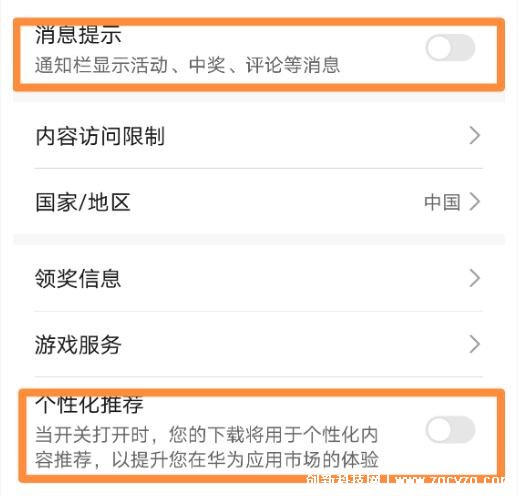Turn on 个性化推荐 switch

click(x=450, y=429)
